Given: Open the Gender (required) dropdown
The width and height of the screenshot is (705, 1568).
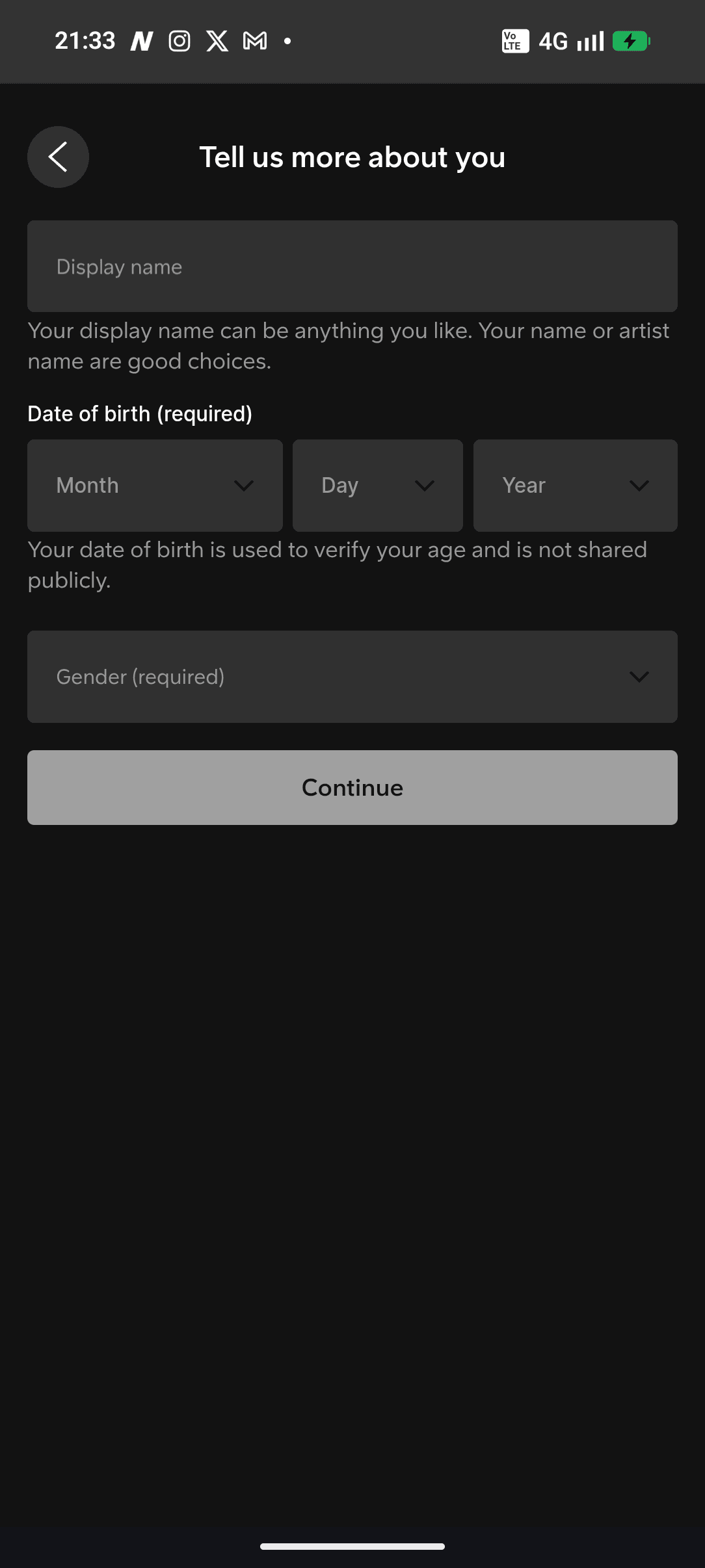Looking at the screenshot, I should pos(352,677).
